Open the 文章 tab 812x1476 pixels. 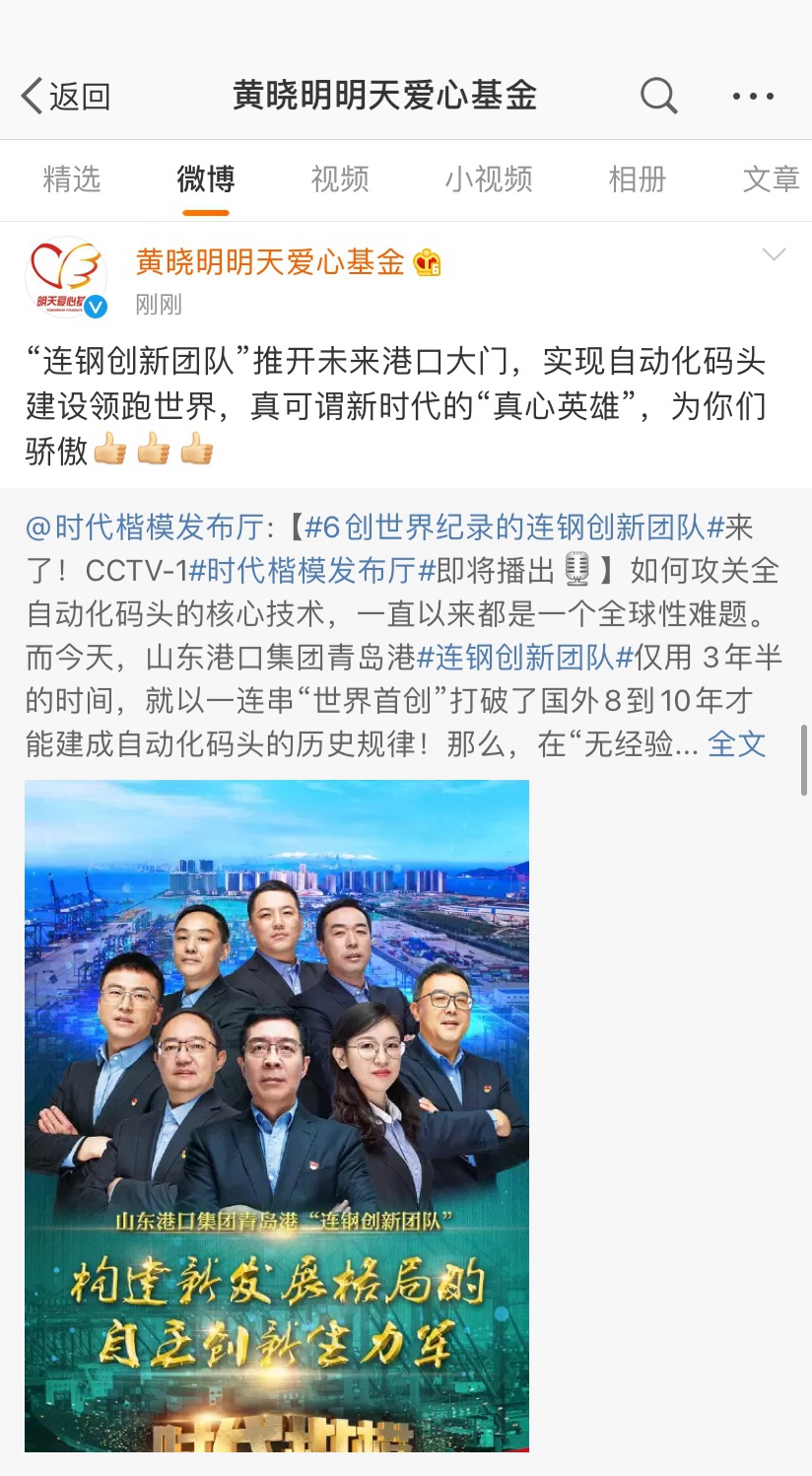(x=771, y=179)
